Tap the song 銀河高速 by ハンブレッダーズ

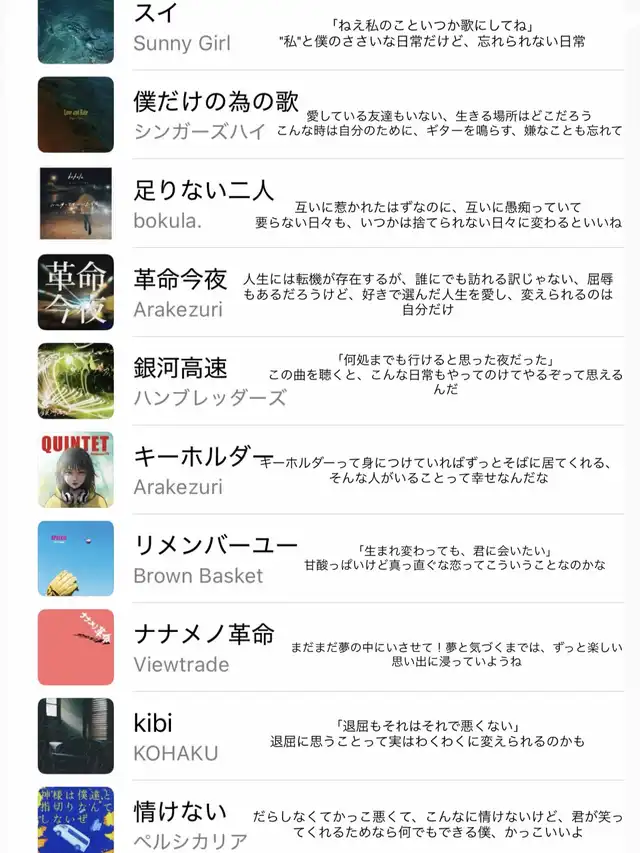coord(181,368)
